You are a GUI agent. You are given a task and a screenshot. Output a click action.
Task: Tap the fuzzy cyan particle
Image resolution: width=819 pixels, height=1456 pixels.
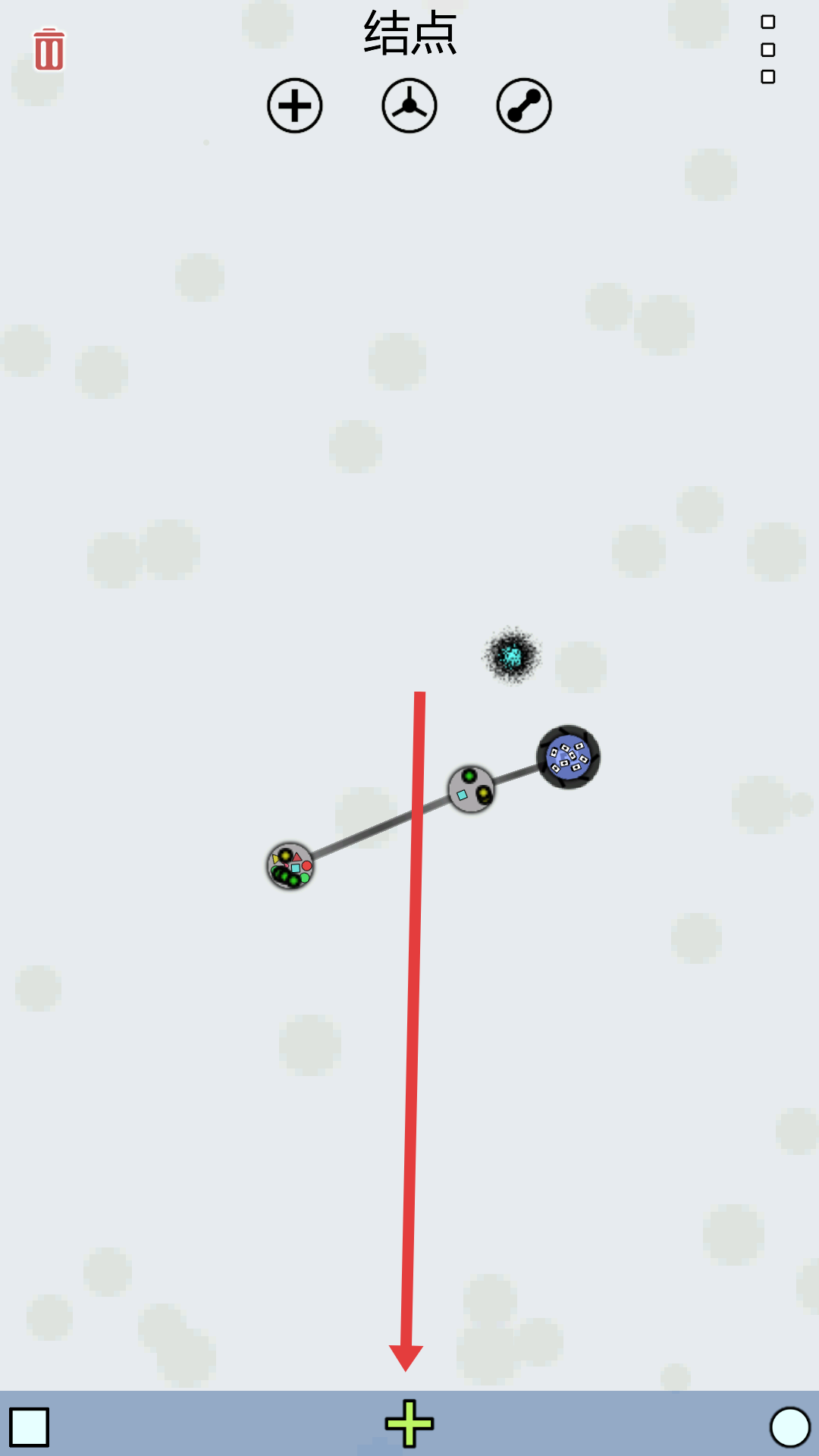513,655
